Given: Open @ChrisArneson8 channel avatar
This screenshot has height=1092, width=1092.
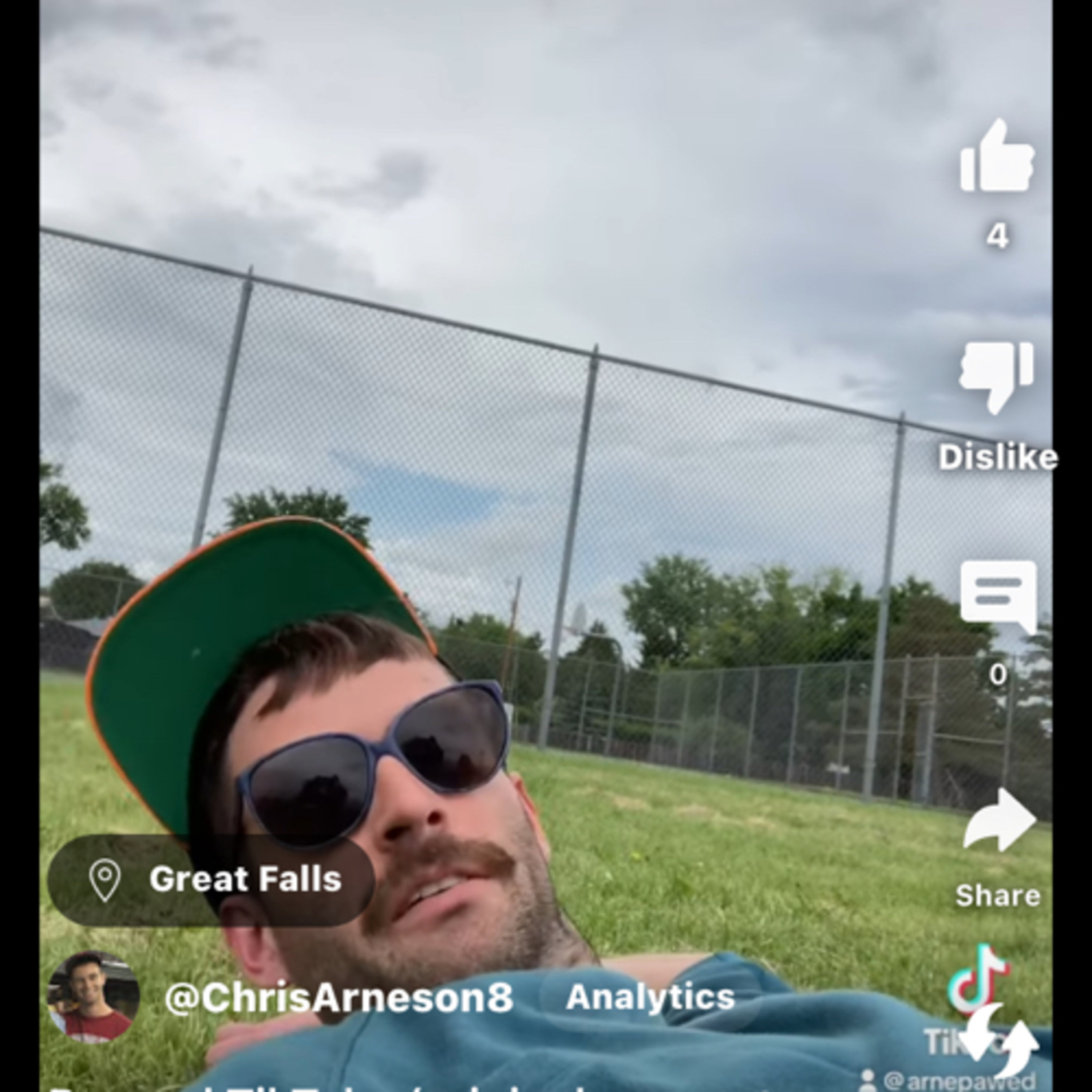Looking at the screenshot, I should click(x=93, y=997).
